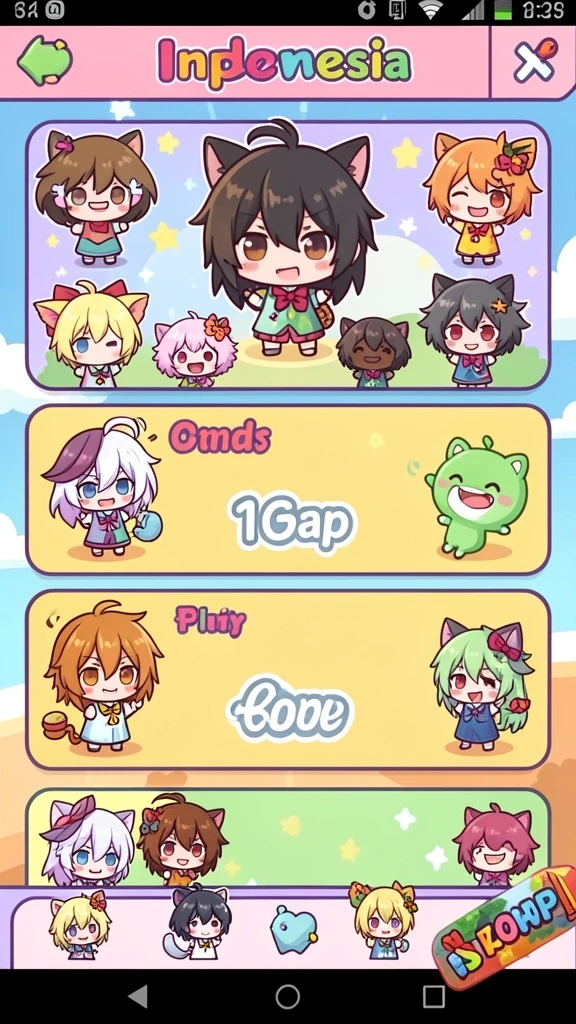Viewport: 576px width, 1024px height.
Task: Tap the green back arrow
Action: [44, 61]
